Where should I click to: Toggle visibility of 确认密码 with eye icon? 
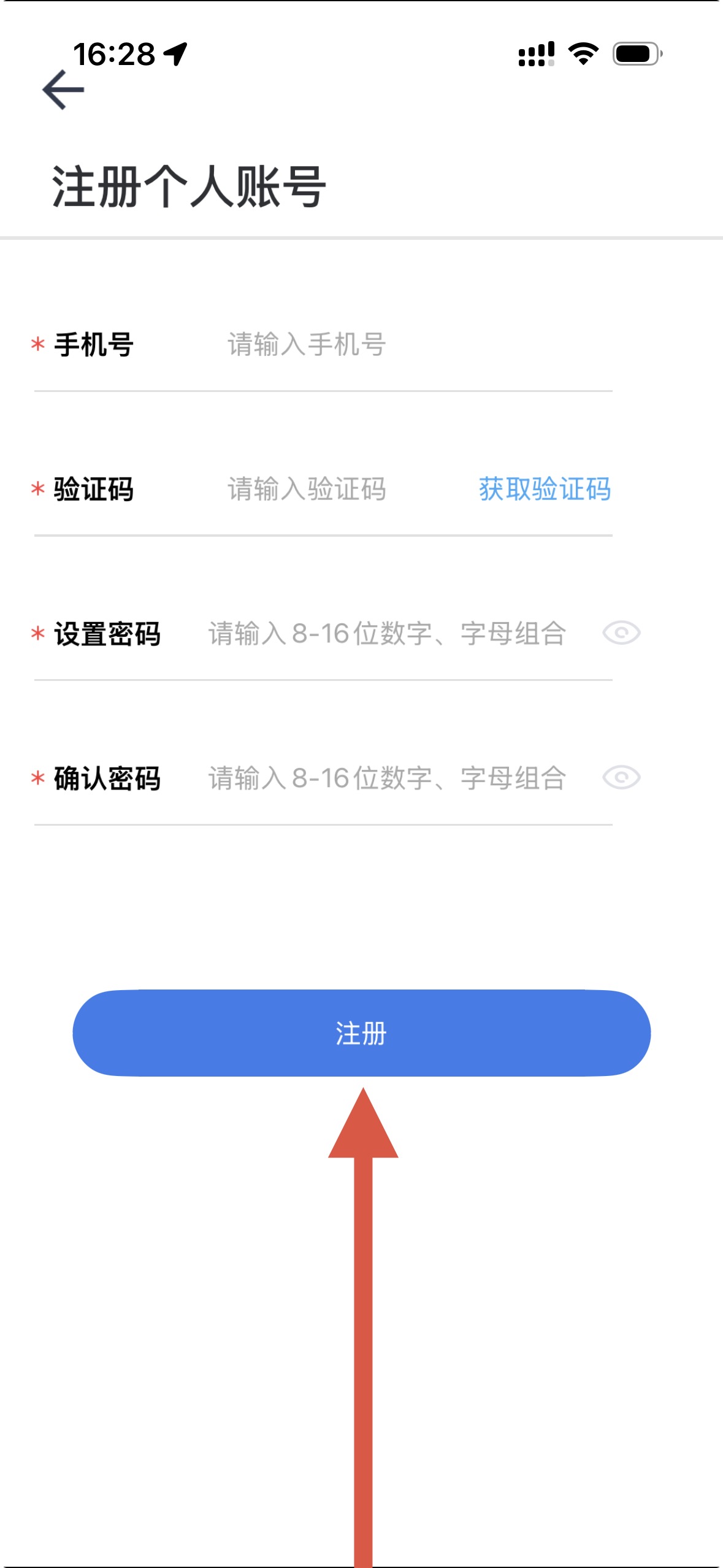621,777
